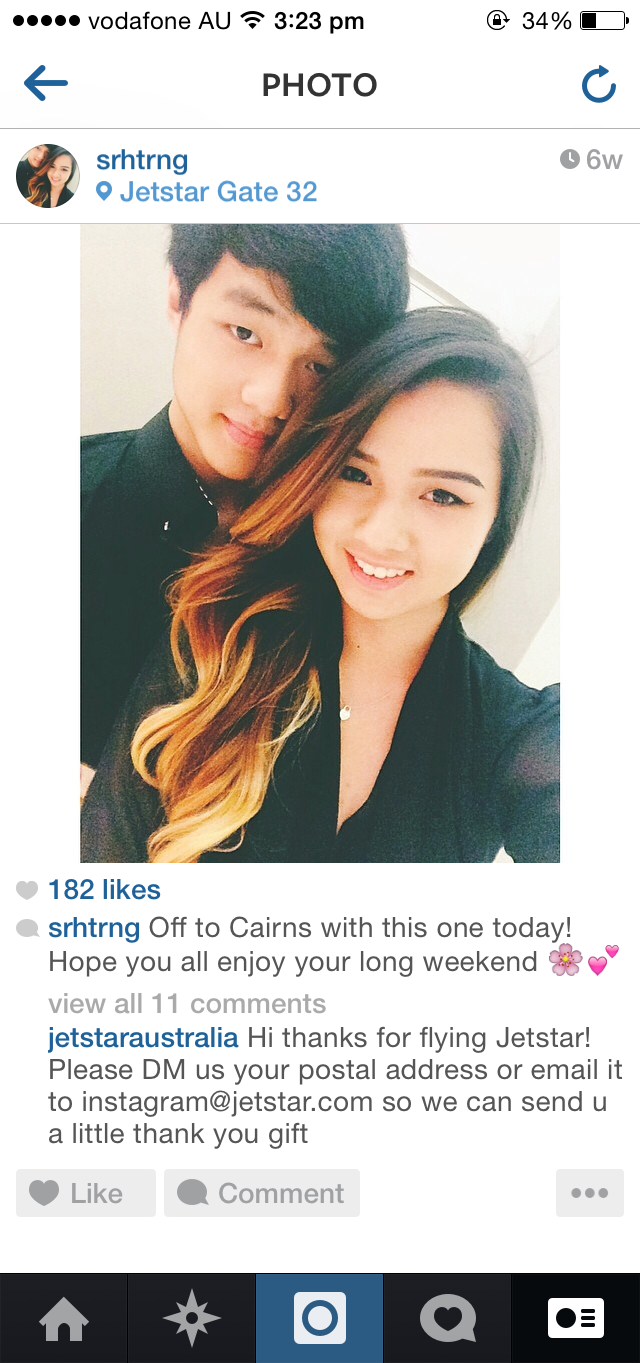Open the Jetstar Gate 32 location link
Image resolution: width=640 pixels, height=1363 pixels.
tap(207, 191)
